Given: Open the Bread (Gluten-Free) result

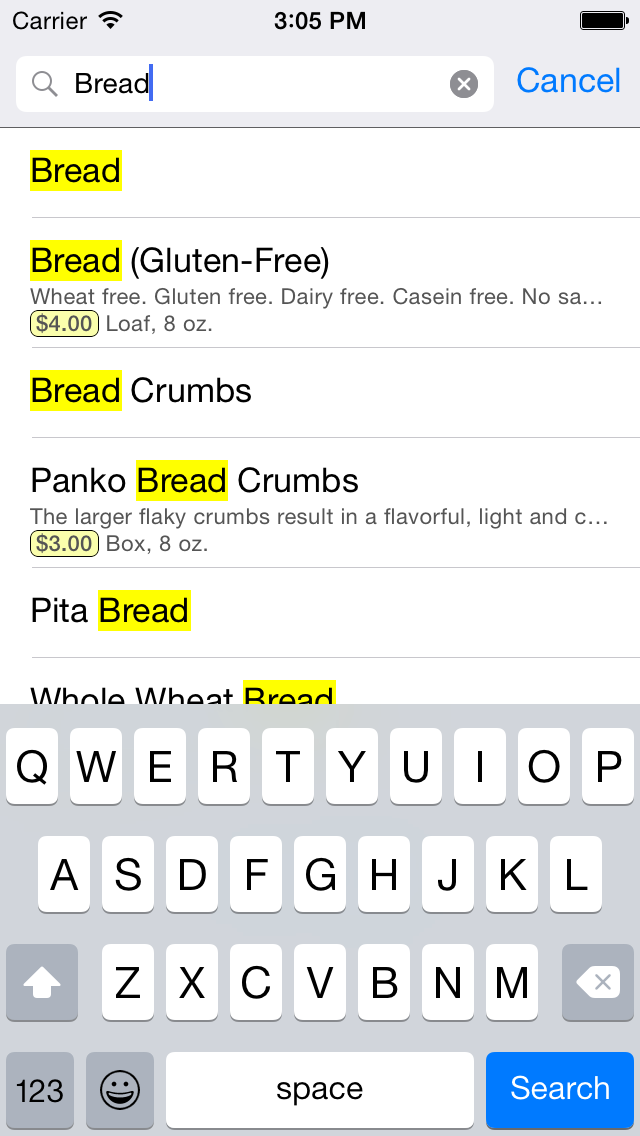Looking at the screenshot, I should pos(320,283).
